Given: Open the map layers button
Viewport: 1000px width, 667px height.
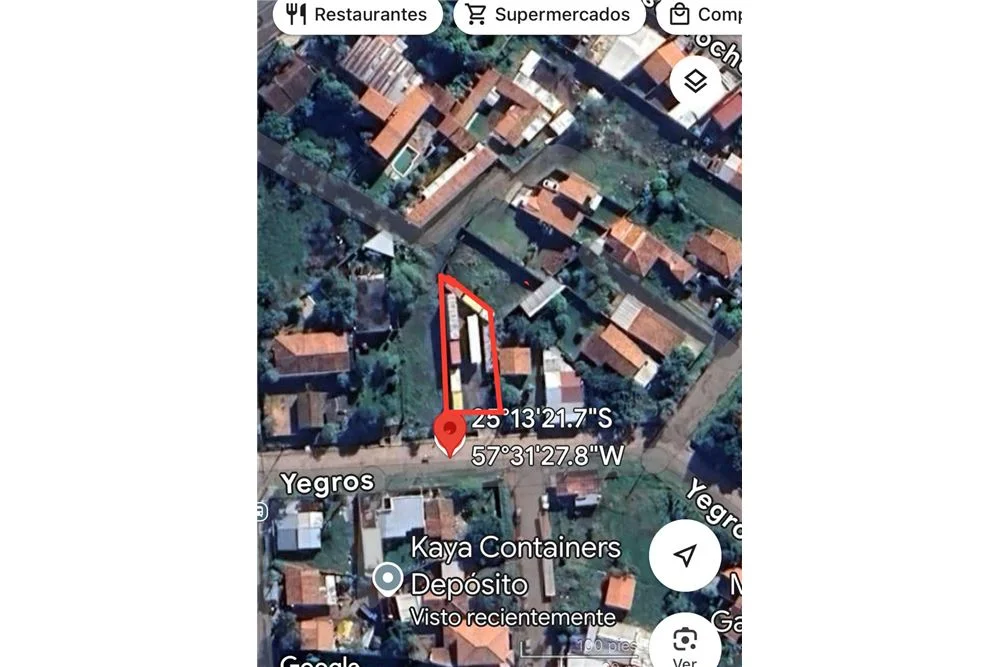Looking at the screenshot, I should coord(695,81).
